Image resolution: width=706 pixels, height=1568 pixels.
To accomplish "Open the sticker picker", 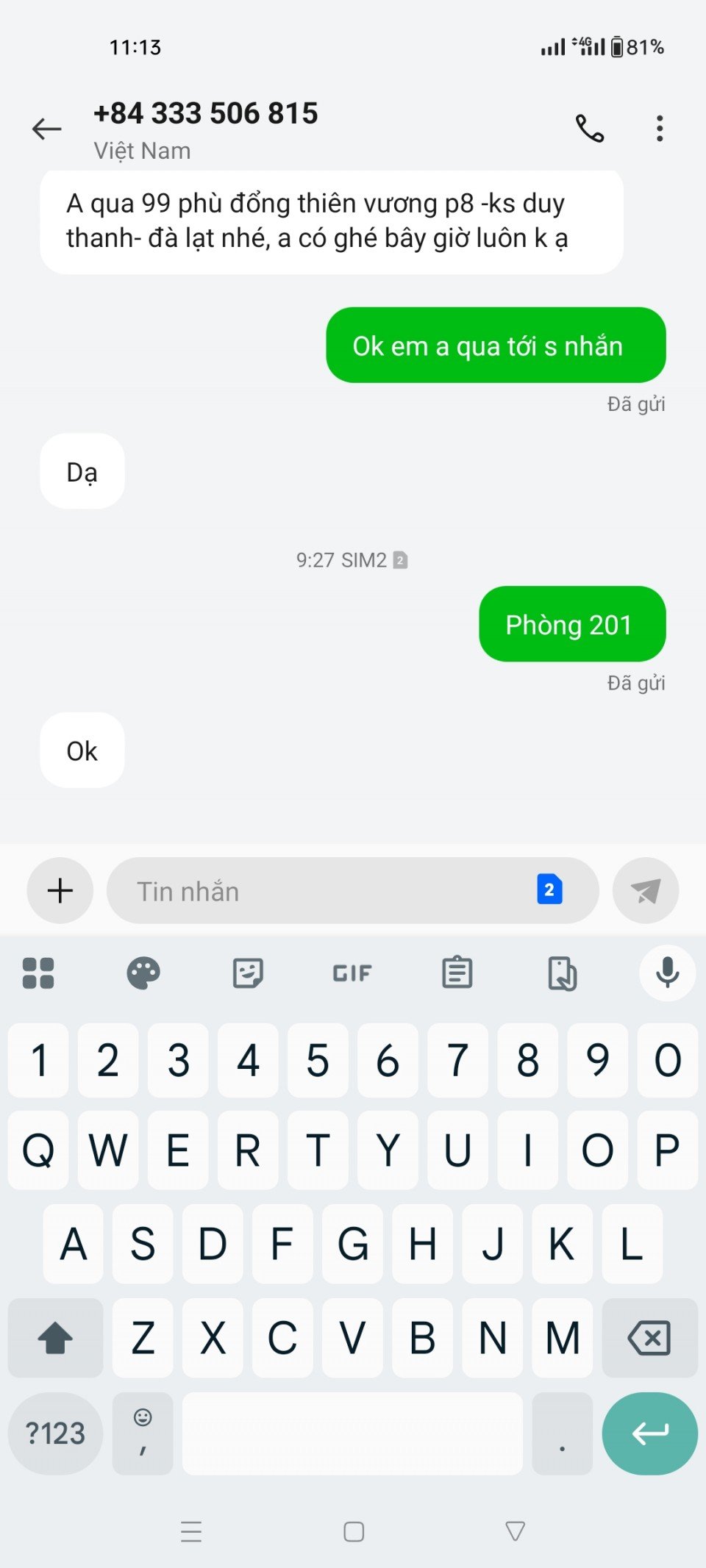I will click(248, 973).
